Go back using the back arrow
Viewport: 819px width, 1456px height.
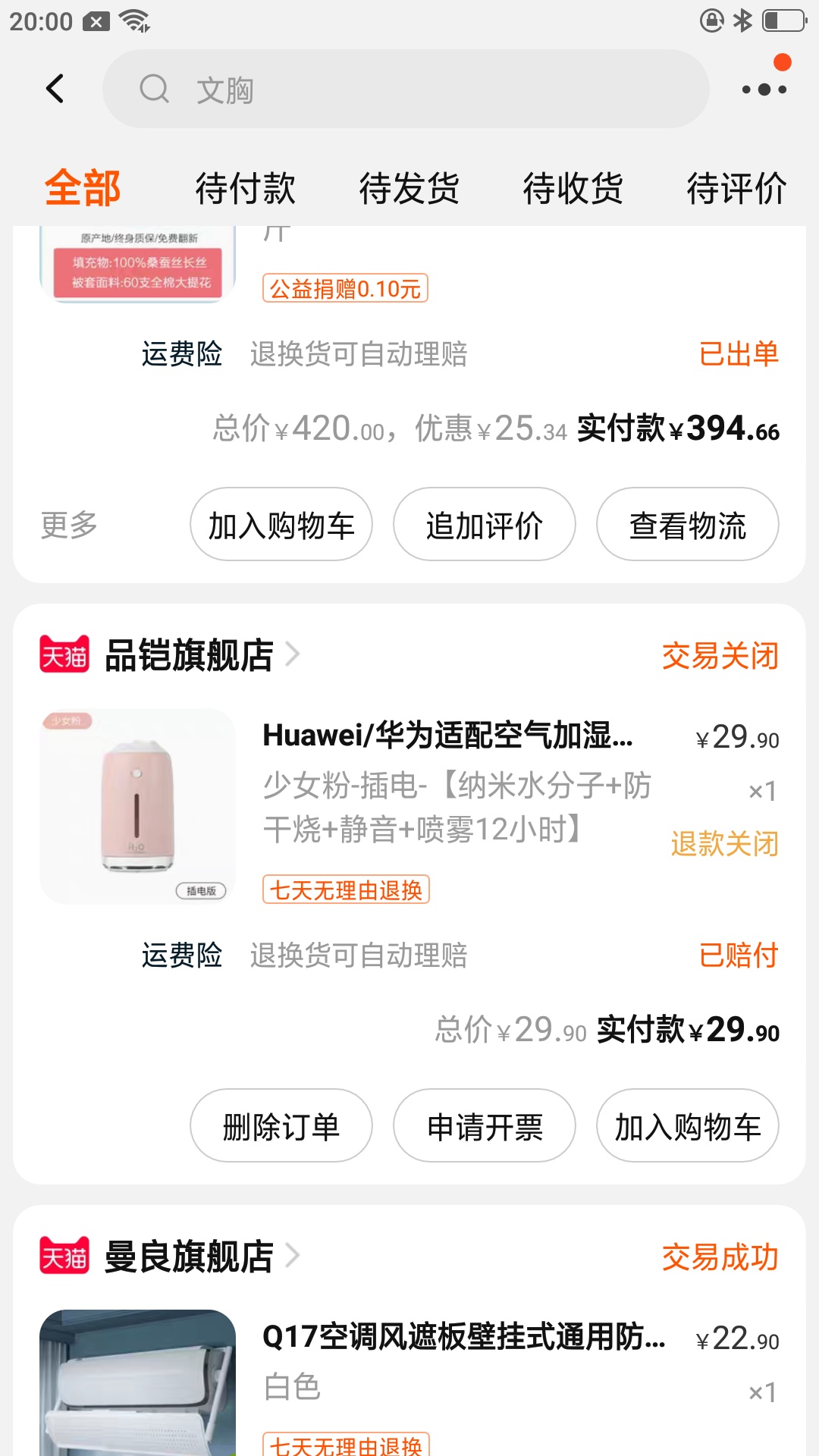tap(55, 89)
